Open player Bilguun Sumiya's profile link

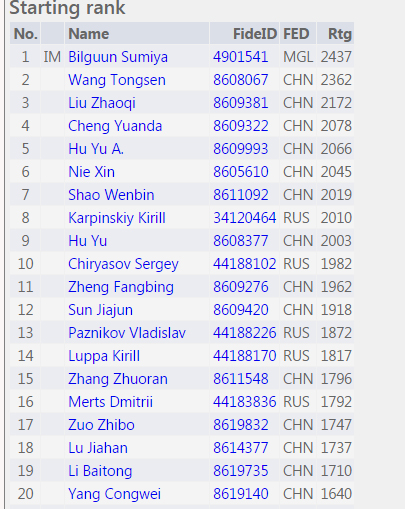tap(118, 57)
